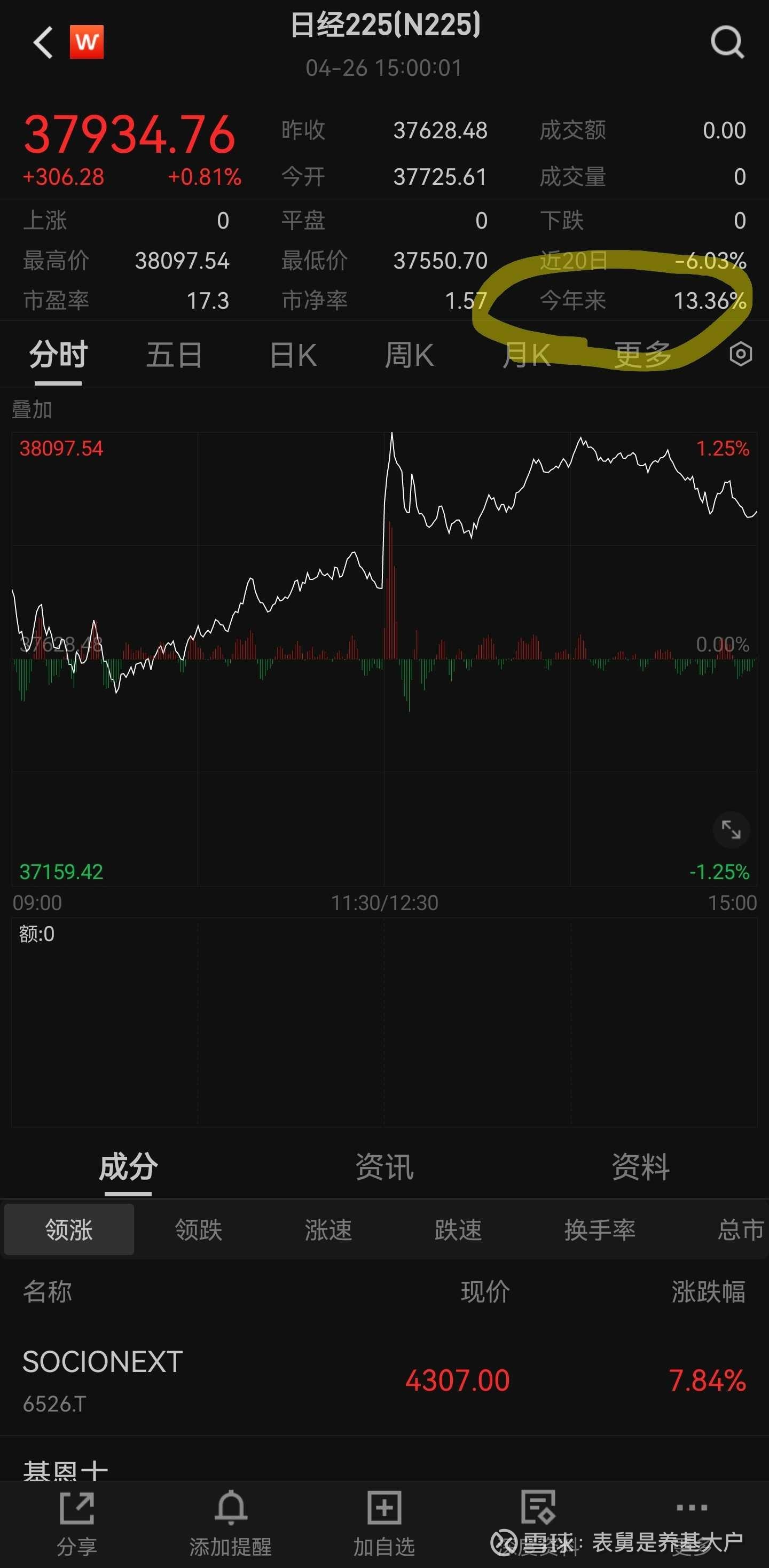This screenshot has height=1568, width=769.
Task: Toggle the 叠加 overlay comparison option
Action: click(x=30, y=410)
